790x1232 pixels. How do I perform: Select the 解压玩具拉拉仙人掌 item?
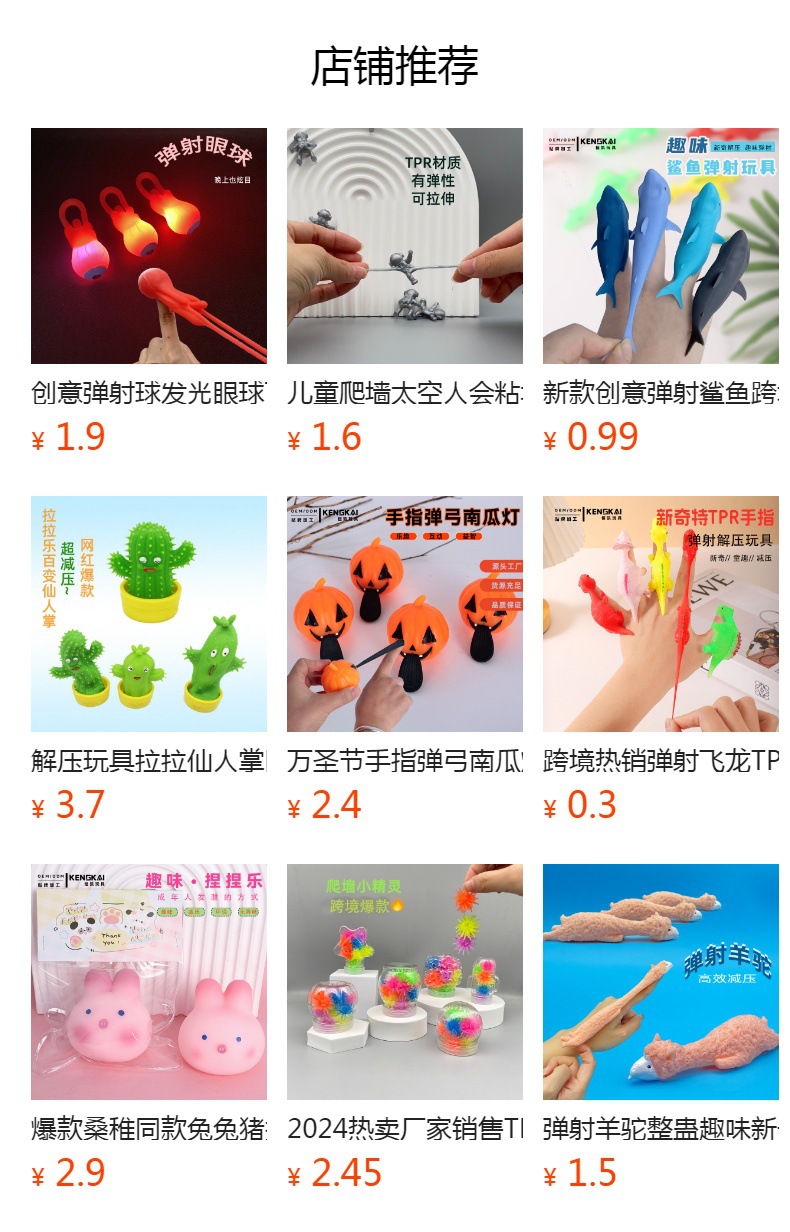[x=149, y=660]
